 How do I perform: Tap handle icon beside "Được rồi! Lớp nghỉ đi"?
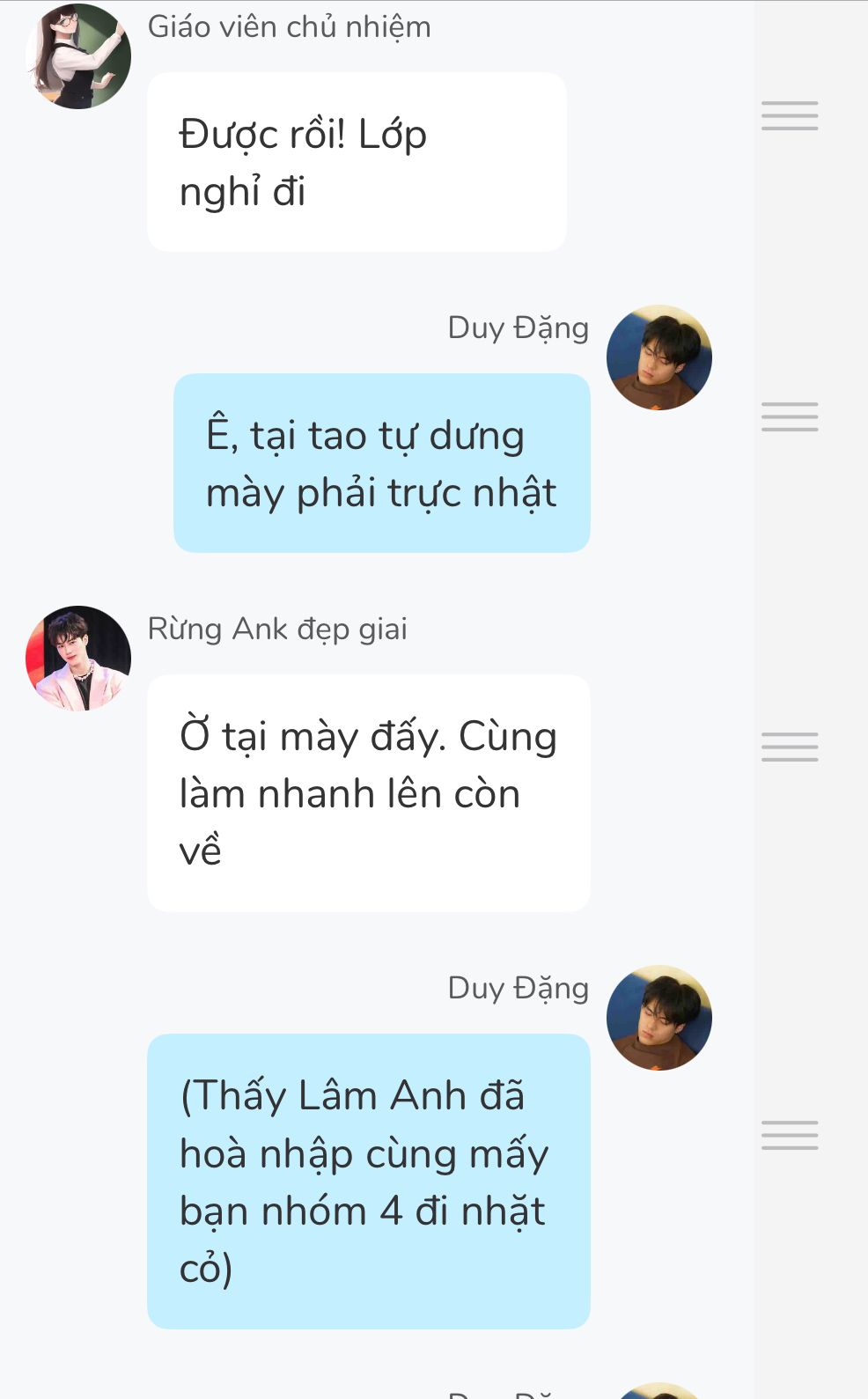point(789,116)
